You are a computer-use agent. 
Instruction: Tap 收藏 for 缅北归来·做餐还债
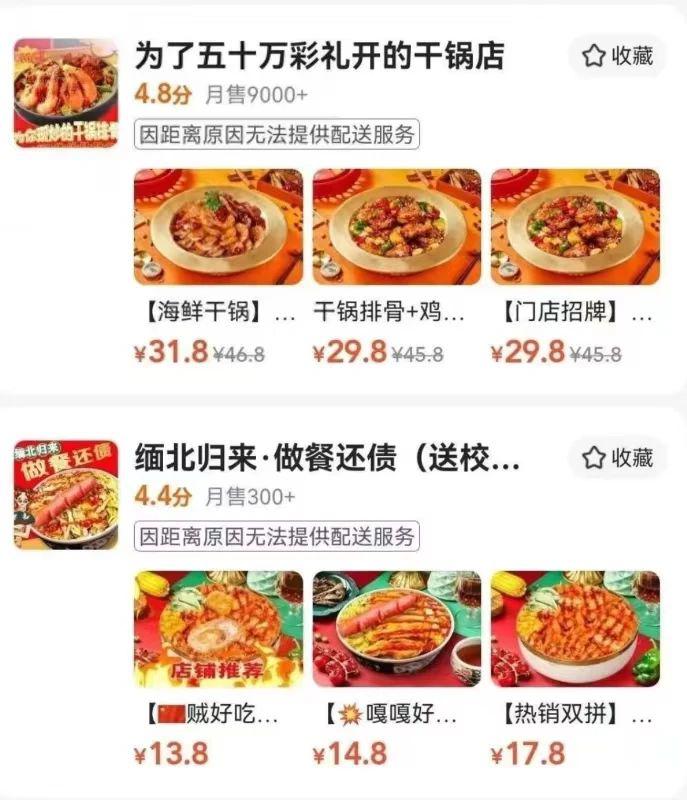(x=617, y=458)
